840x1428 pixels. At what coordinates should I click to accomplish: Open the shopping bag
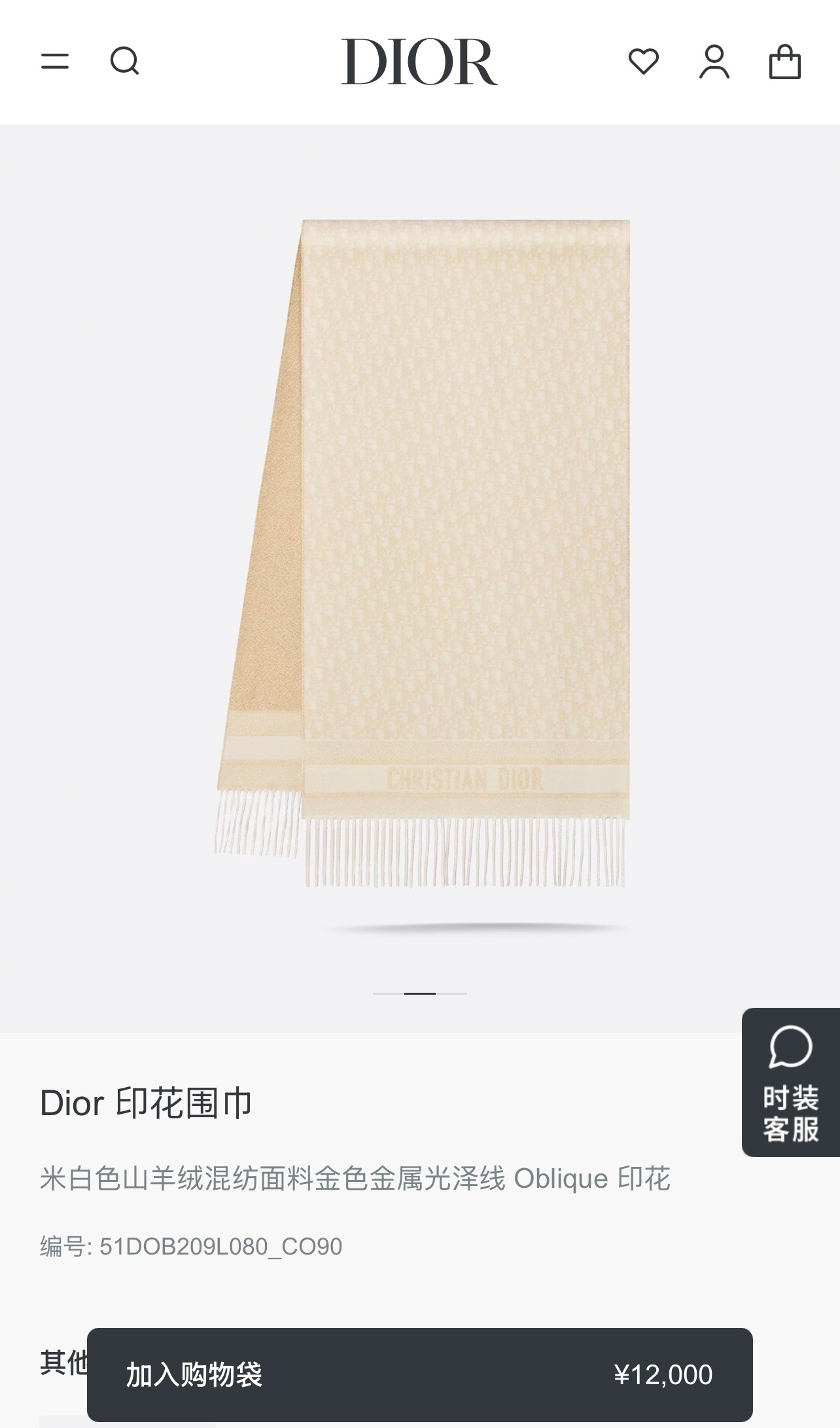(x=784, y=62)
